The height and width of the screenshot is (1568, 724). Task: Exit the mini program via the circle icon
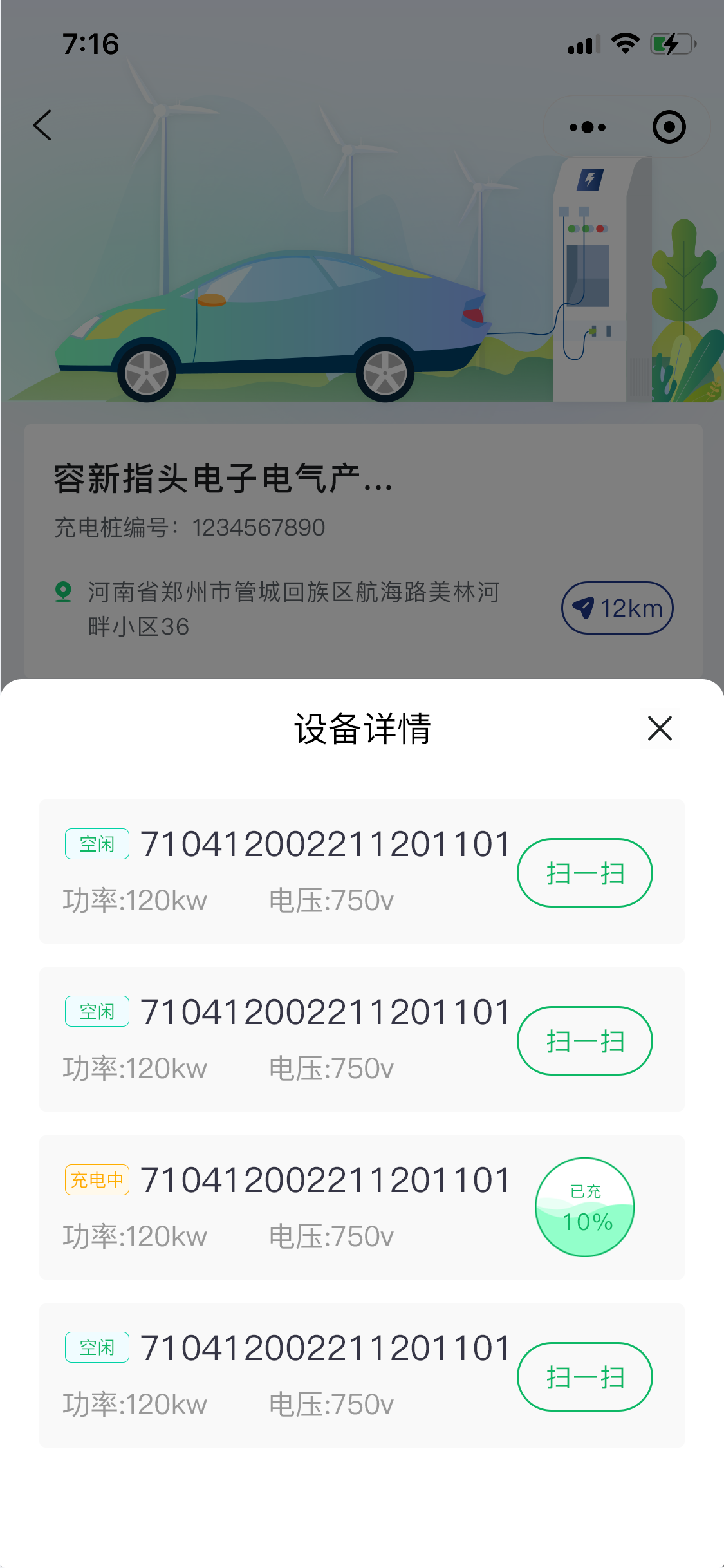pos(669,127)
